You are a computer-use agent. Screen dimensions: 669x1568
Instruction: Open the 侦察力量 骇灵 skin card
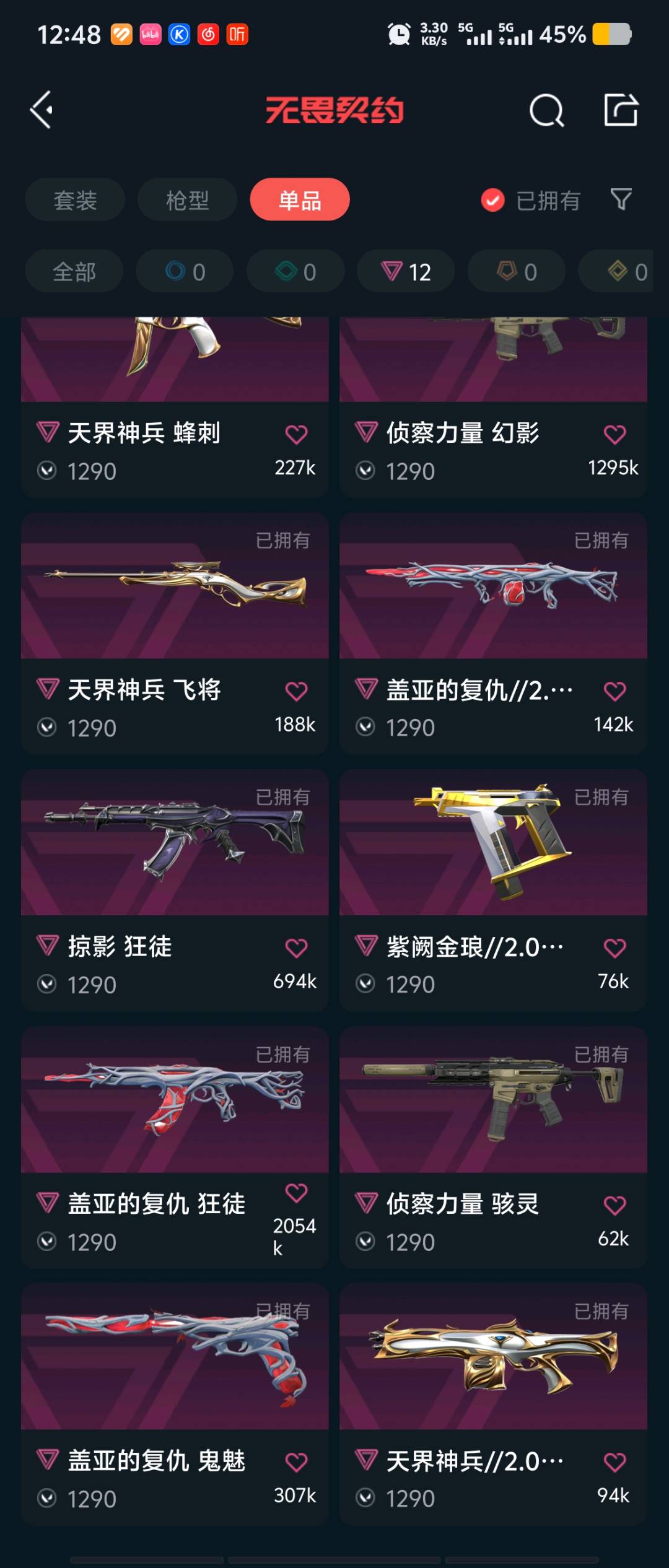pyautogui.click(x=493, y=1100)
